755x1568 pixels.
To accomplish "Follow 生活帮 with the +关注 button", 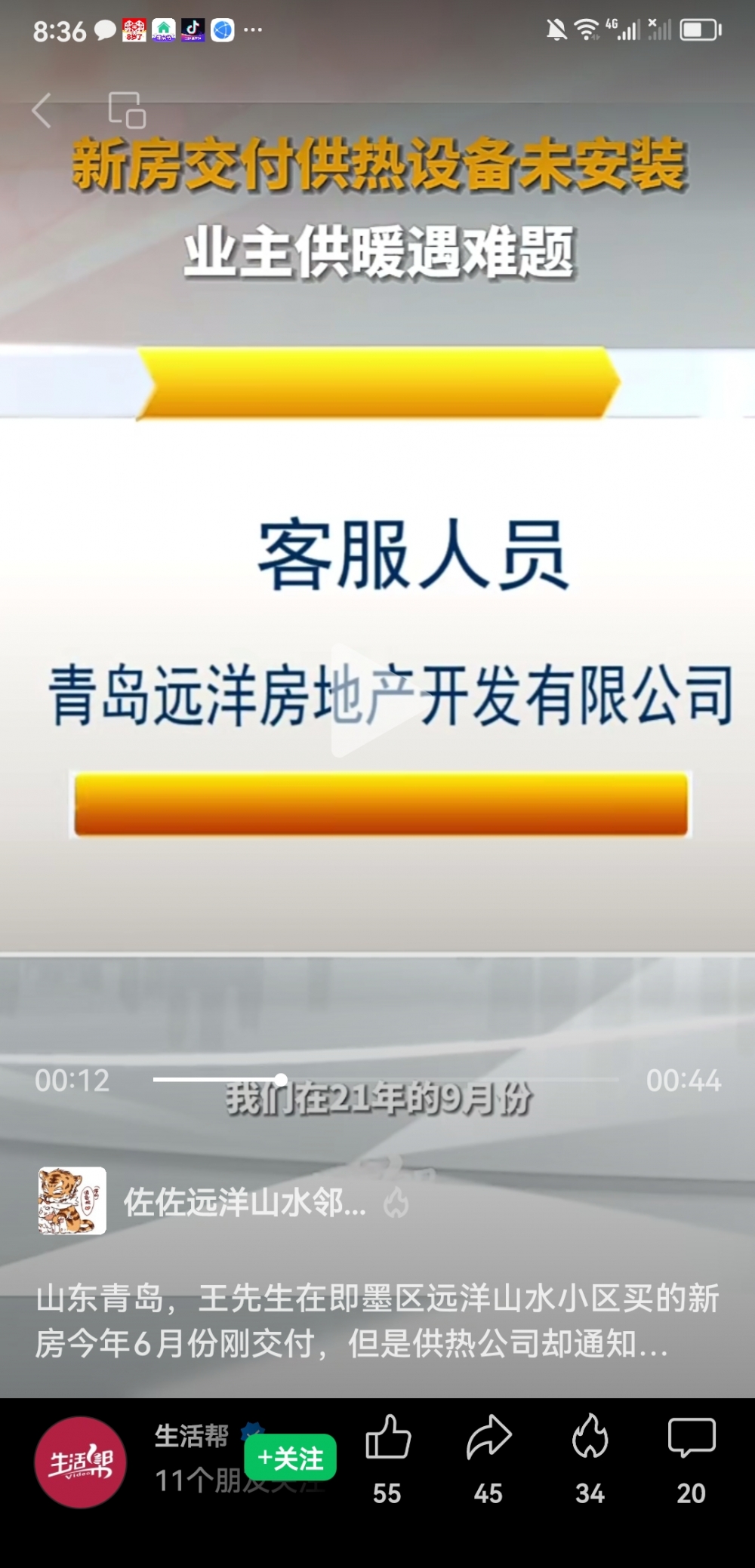I will click(291, 1458).
